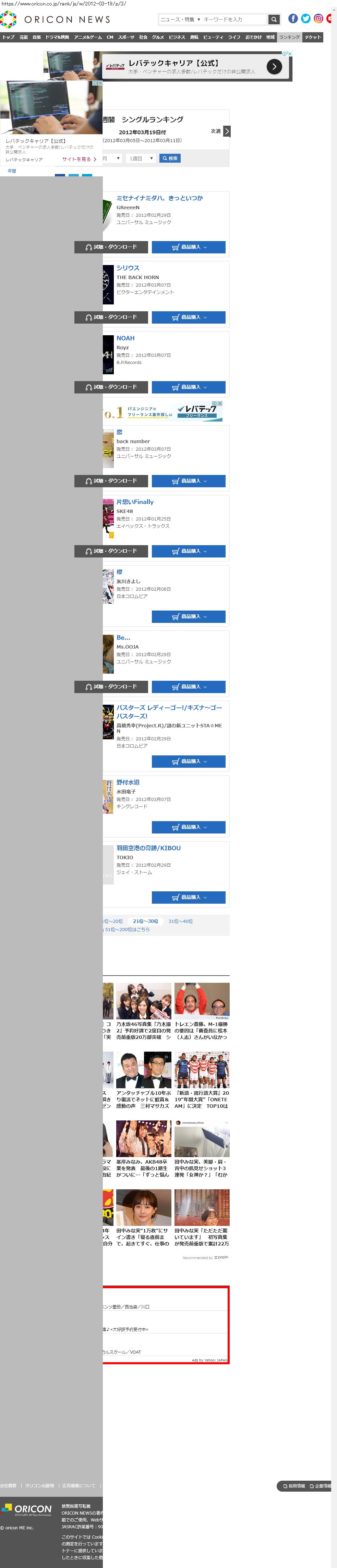View ranks 31位〜40位 page
337x1568 pixels.
pos(180,921)
